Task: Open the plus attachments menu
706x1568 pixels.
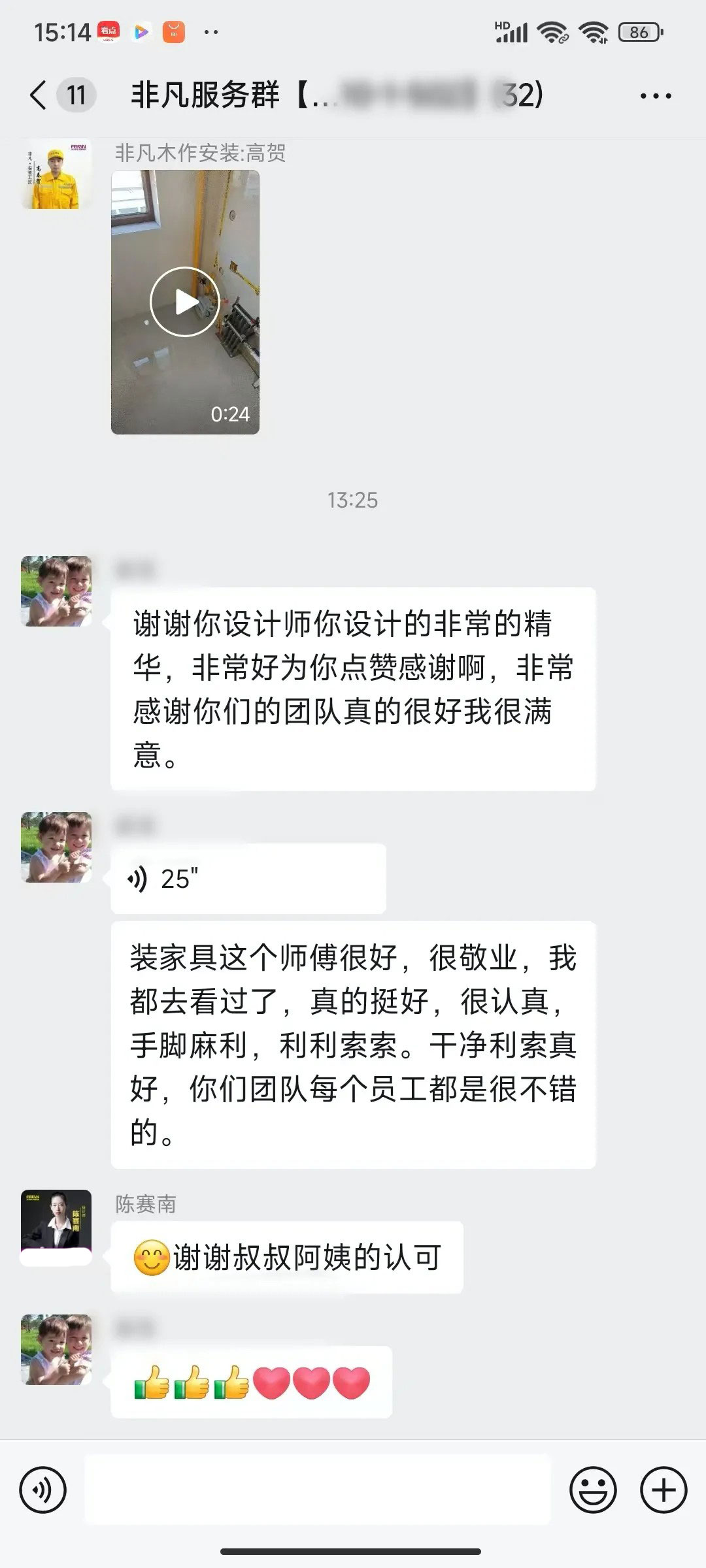Action: (x=663, y=1490)
